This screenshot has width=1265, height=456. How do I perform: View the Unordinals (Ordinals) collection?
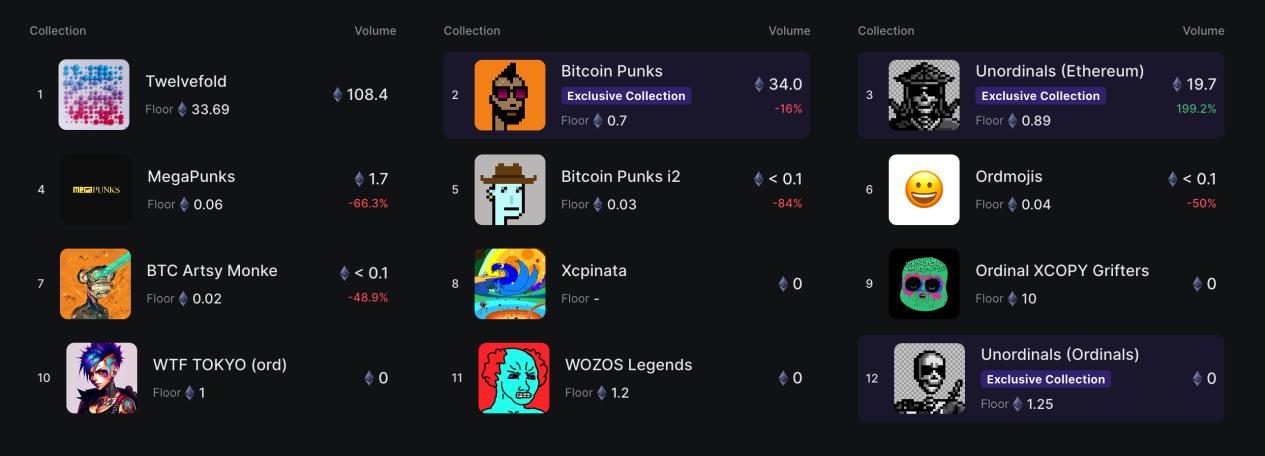click(1059, 355)
